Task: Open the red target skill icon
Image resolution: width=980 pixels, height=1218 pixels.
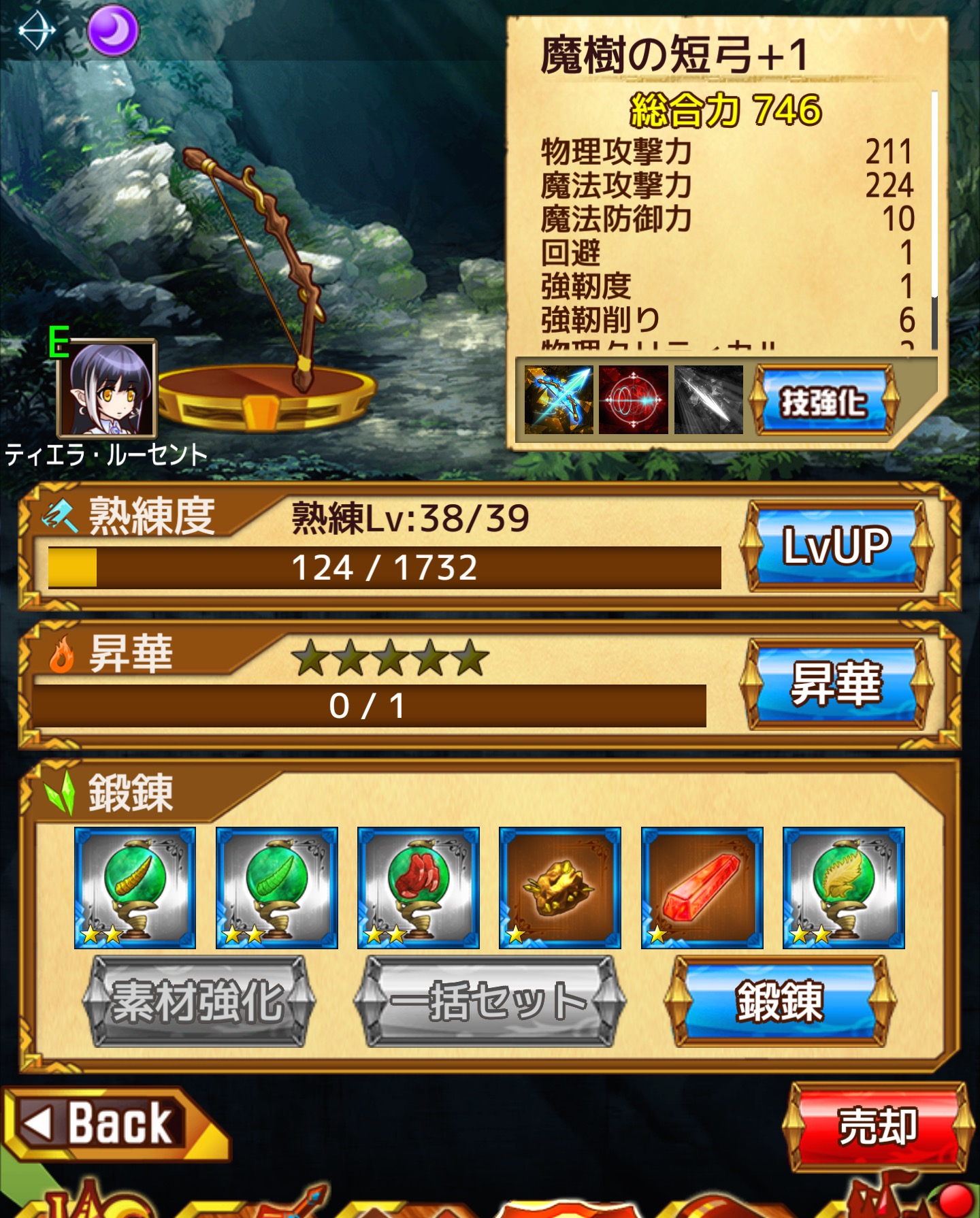Action: point(633,399)
